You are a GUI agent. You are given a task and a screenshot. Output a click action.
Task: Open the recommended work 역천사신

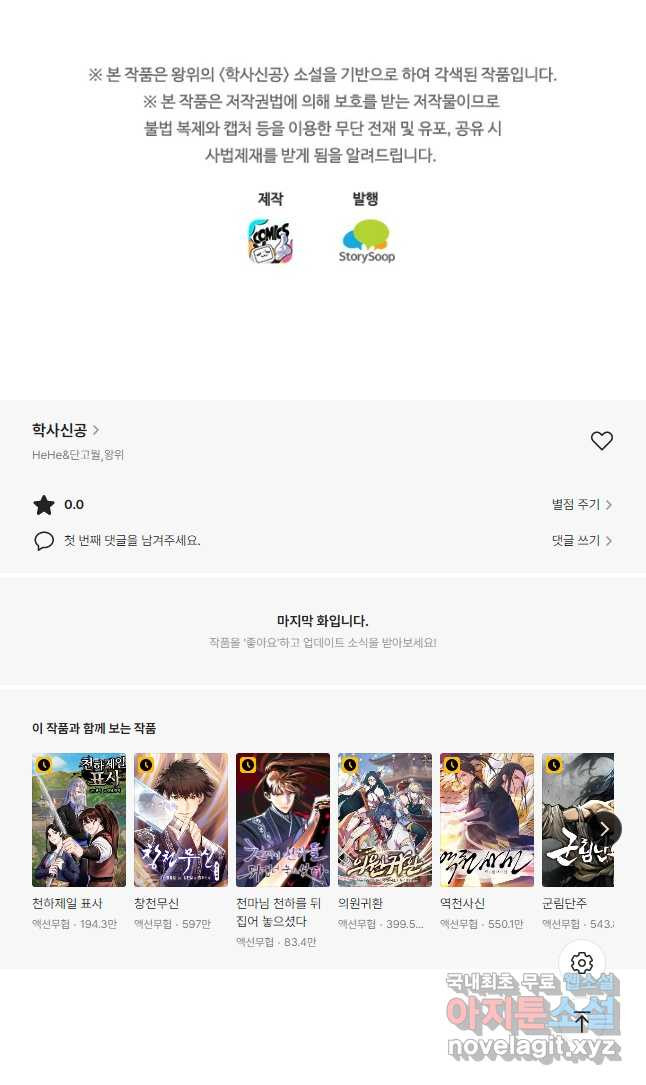(487, 820)
